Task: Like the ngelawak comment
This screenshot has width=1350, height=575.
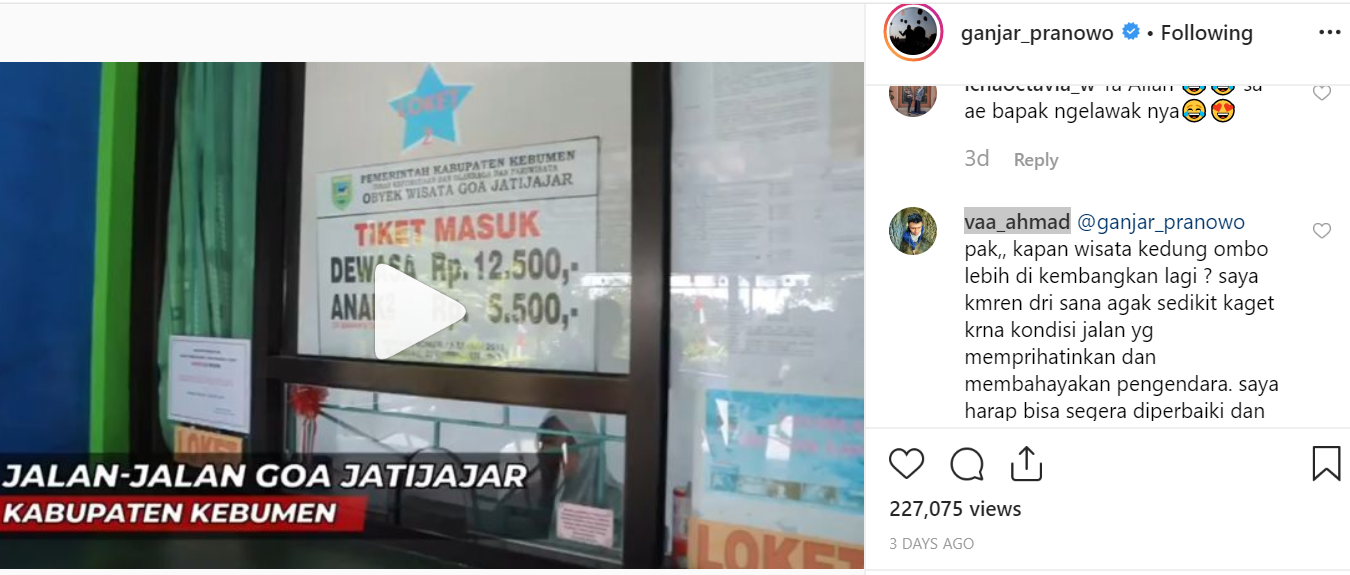Action: (x=1322, y=93)
